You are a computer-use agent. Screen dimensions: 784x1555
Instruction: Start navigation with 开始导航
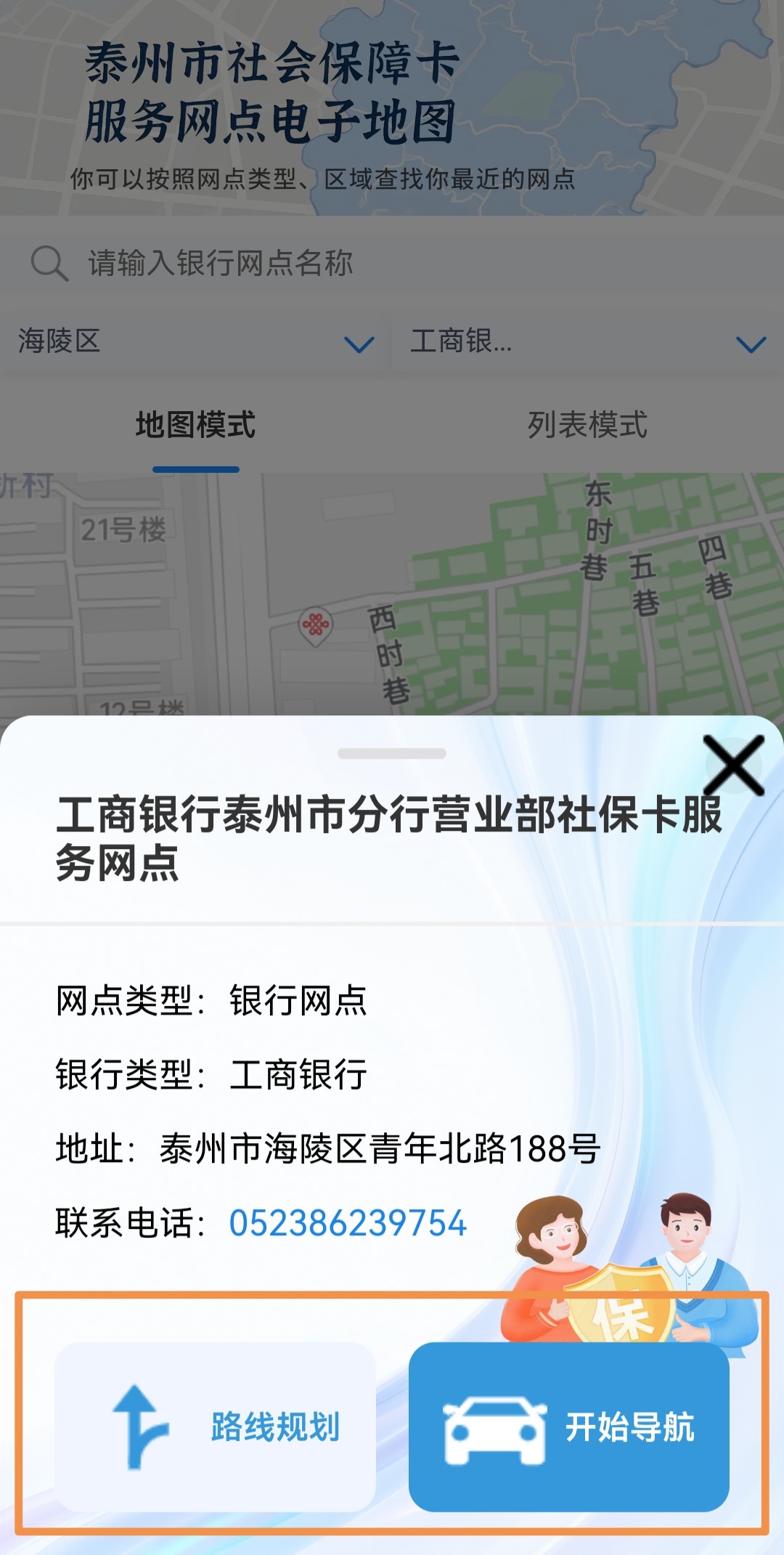568,1427
